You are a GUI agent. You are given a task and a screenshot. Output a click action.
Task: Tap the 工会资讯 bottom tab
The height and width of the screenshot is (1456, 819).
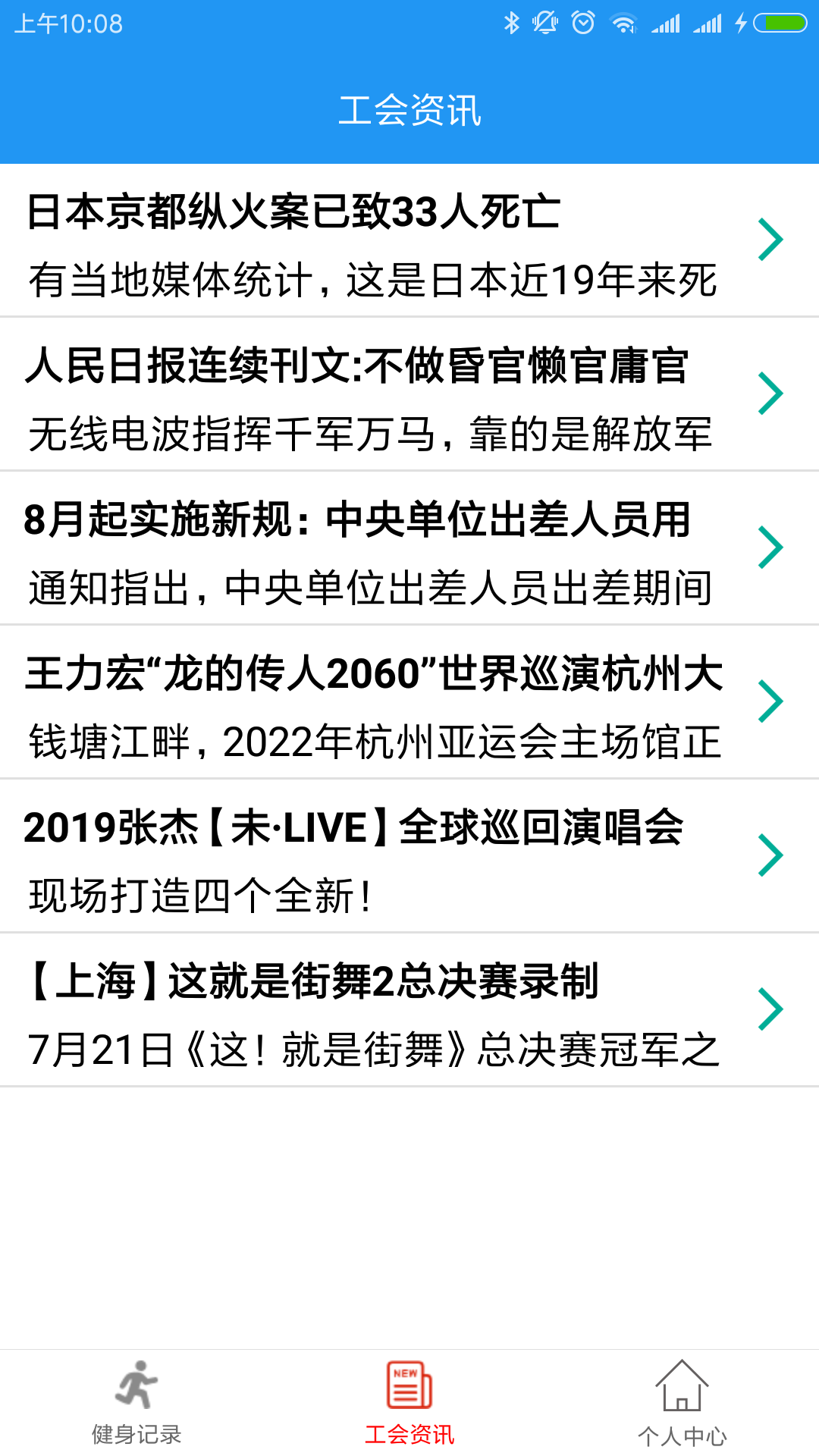point(409,1403)
